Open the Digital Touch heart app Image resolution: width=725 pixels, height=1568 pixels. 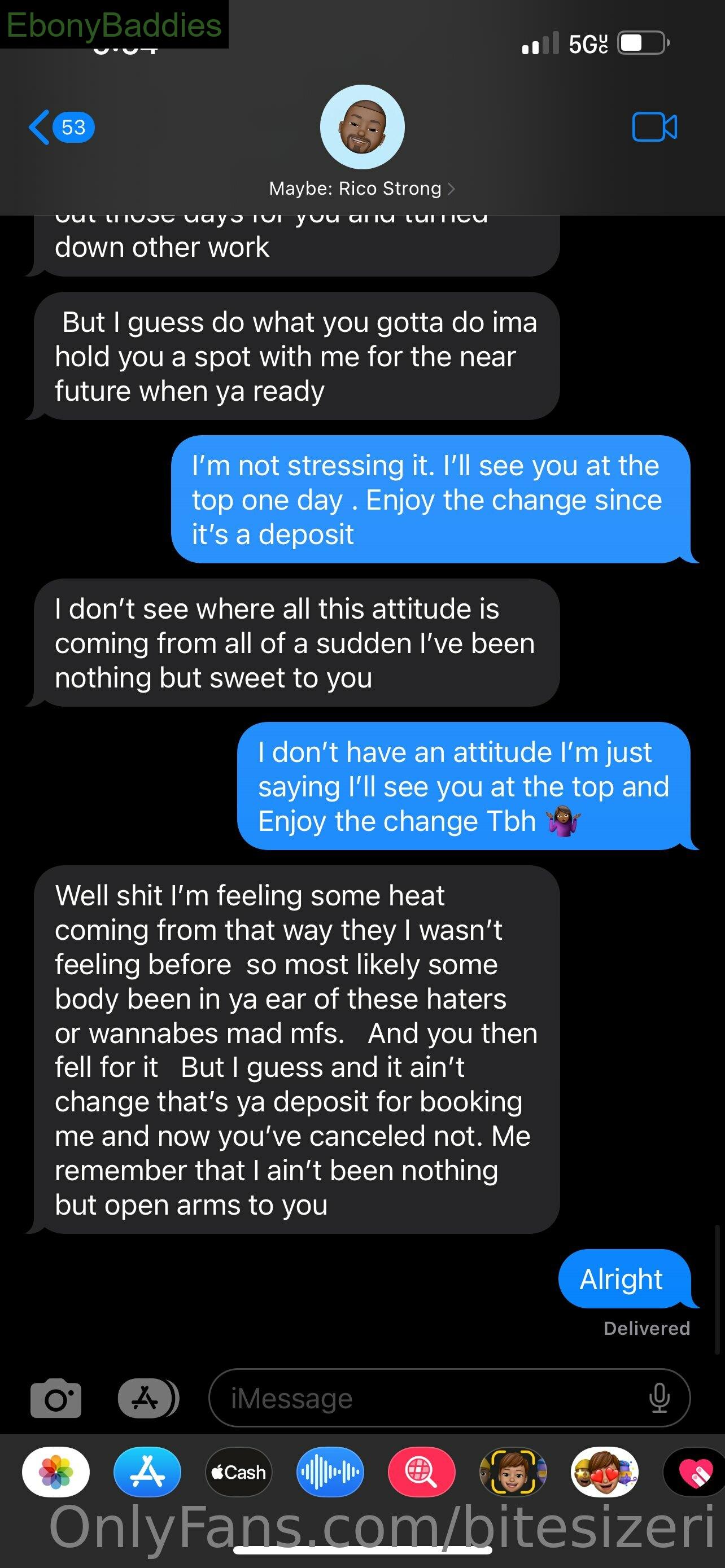coord(694,1472)
